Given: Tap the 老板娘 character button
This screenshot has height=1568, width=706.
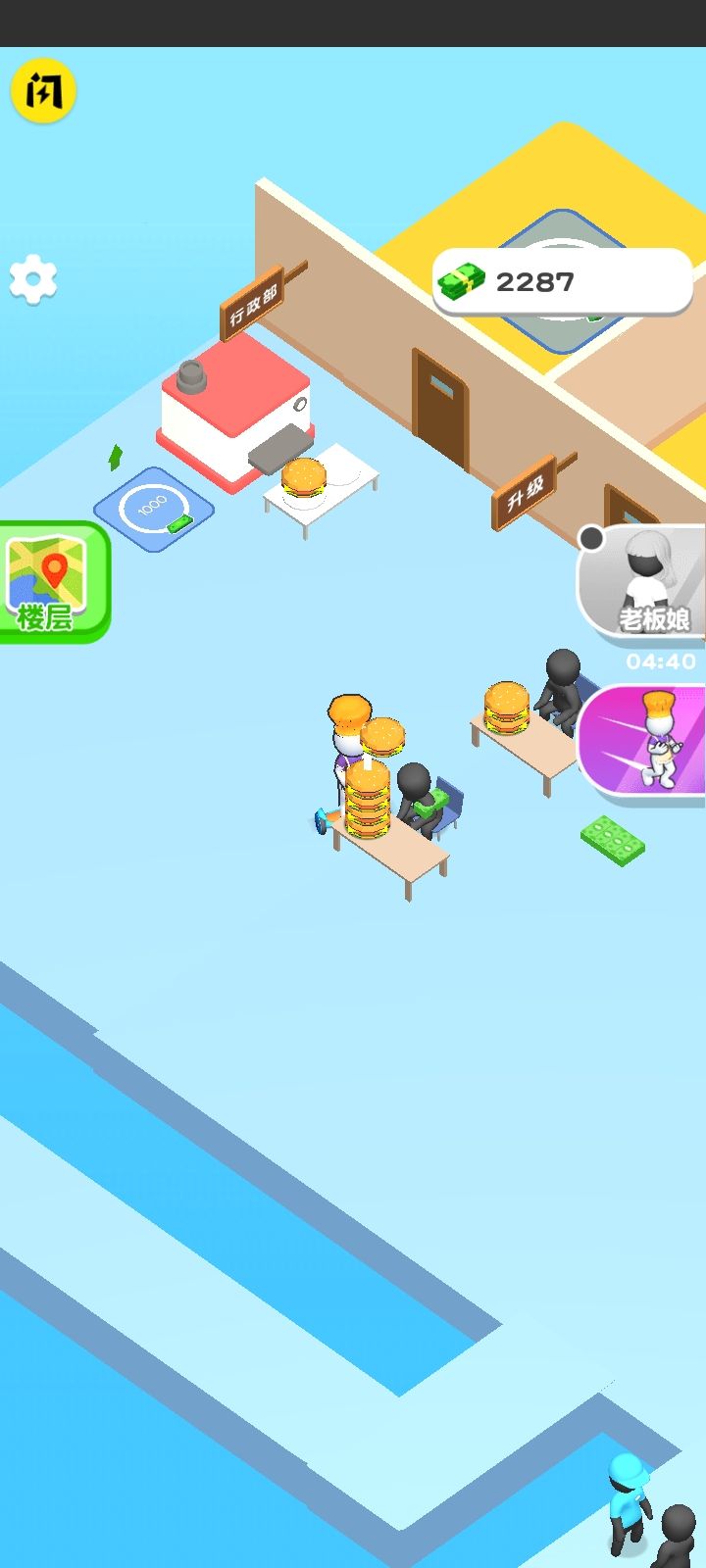Looking at the screenshot, I should tap(643, 582).
